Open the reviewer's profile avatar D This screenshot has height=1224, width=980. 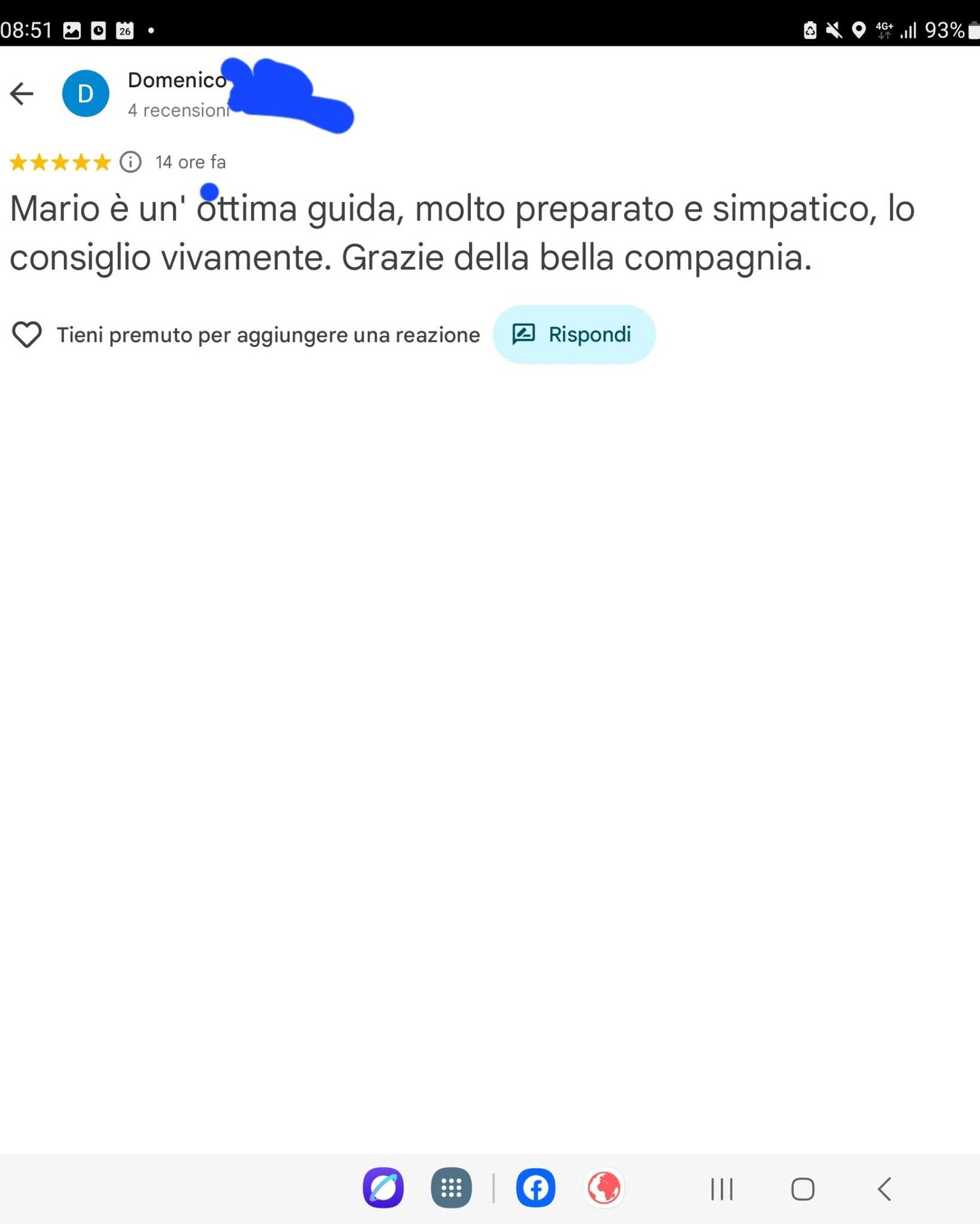coord(86,93)
